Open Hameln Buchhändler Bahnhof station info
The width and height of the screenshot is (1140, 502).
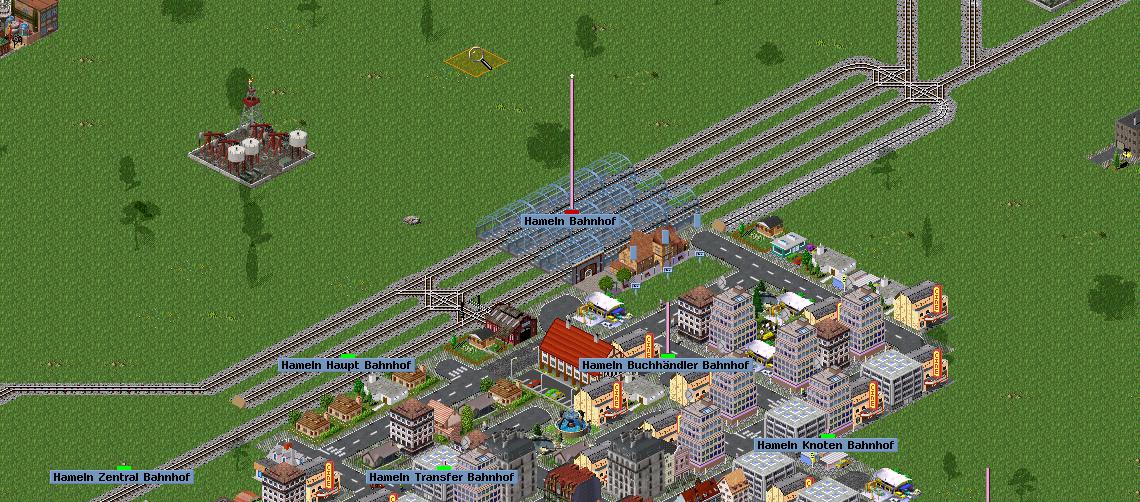tap(666, 366)
